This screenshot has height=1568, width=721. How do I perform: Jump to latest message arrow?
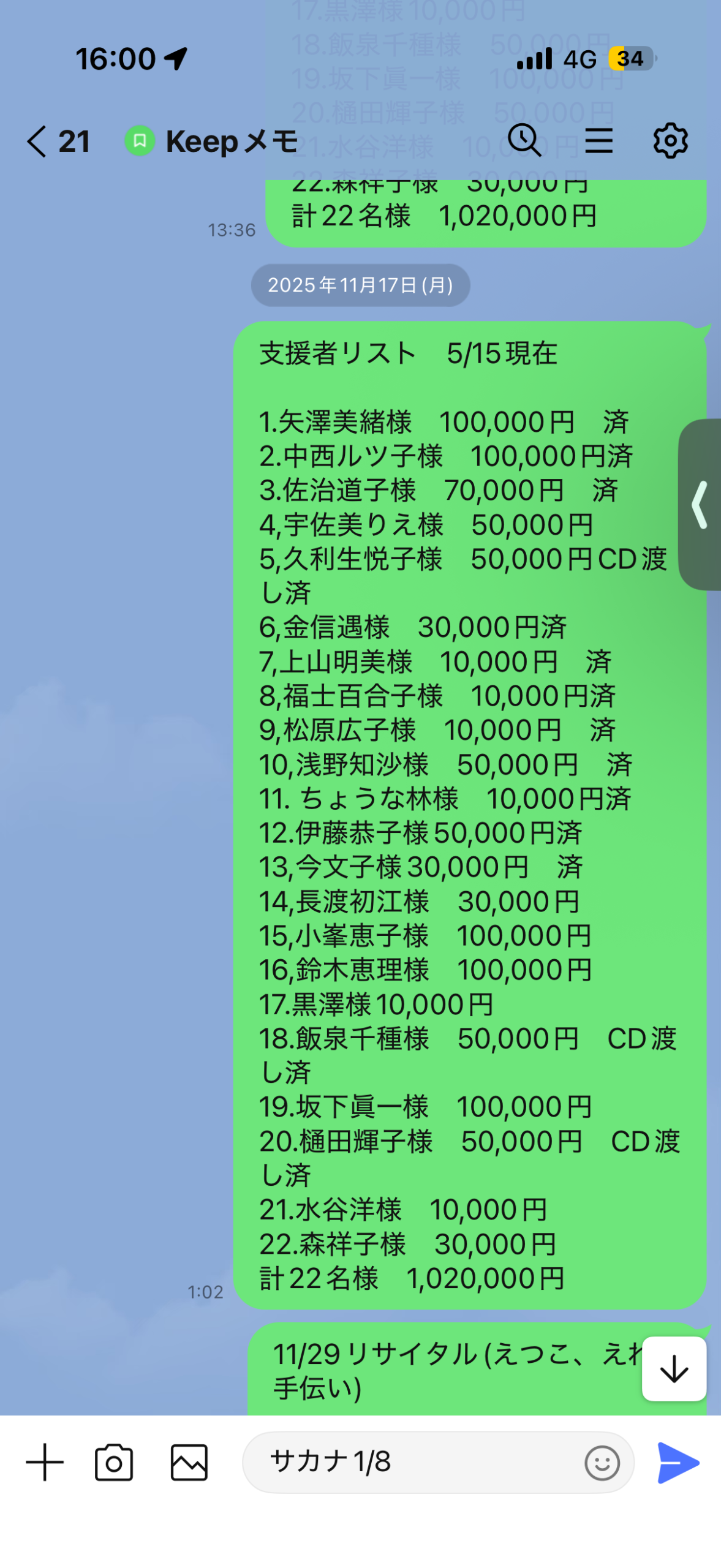674,1369
